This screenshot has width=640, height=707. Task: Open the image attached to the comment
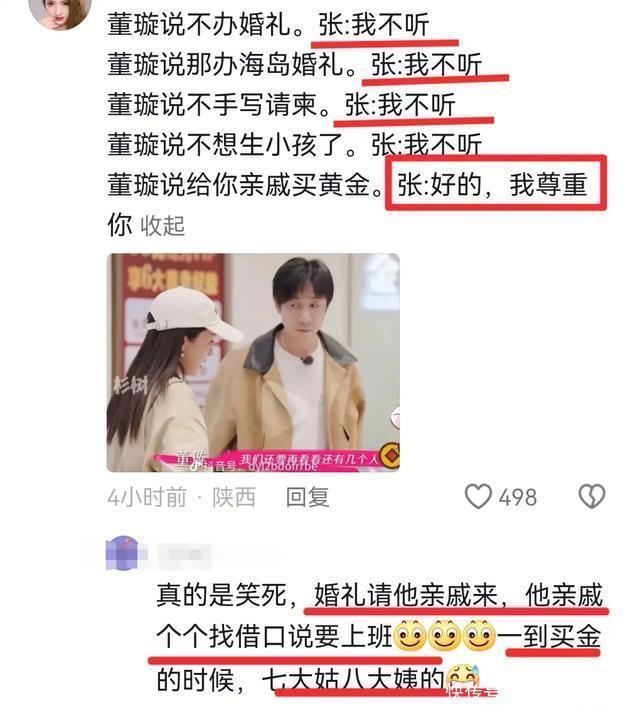(x=253, y=362)
